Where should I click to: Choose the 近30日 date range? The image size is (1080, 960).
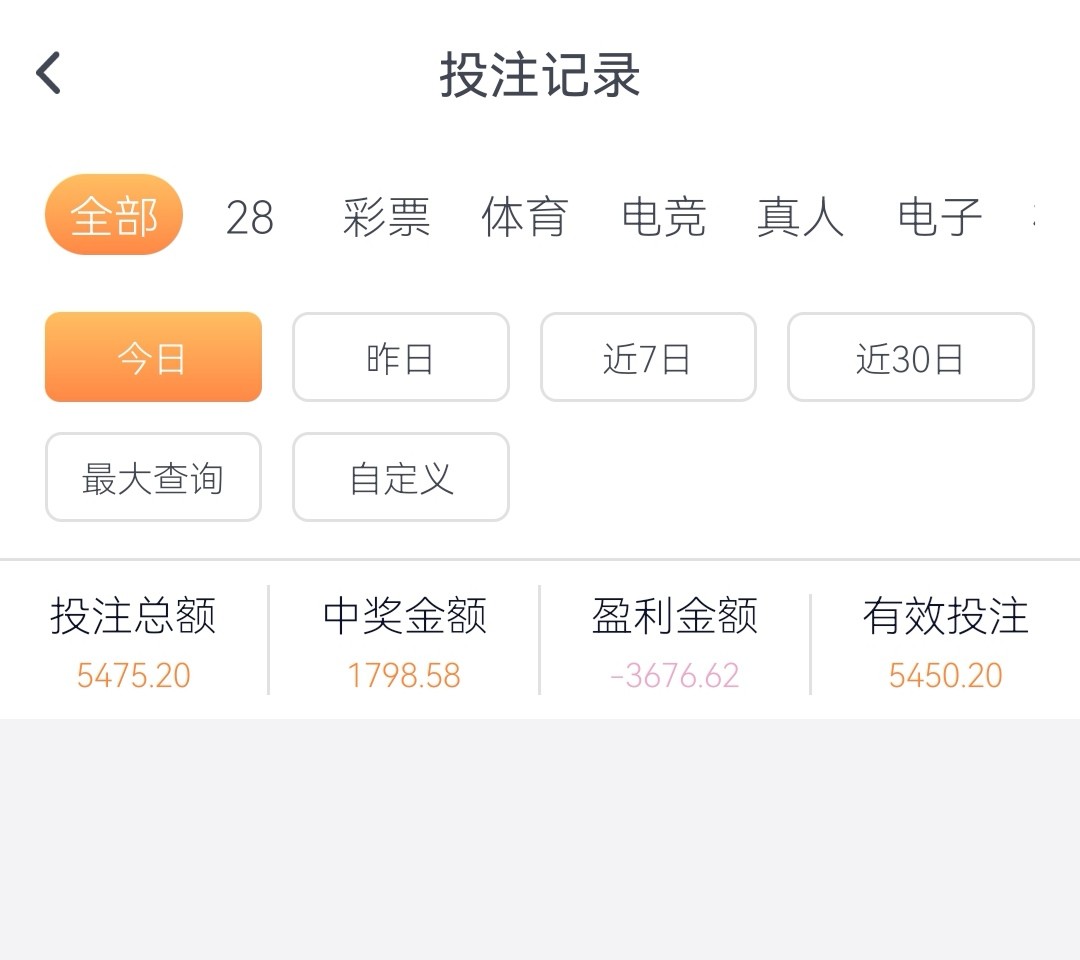click(x=910, y=358)
